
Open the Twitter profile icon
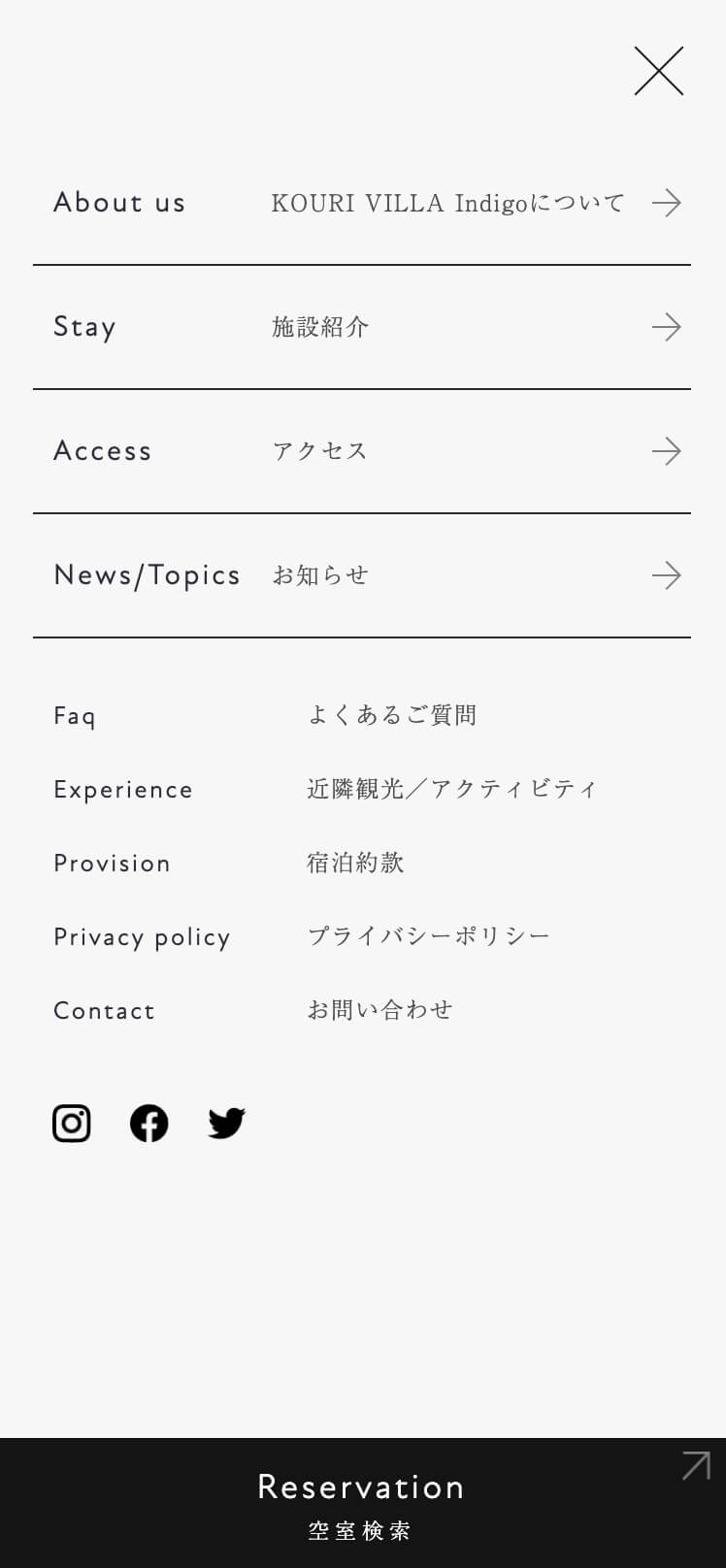click(x=226, y=1124)
